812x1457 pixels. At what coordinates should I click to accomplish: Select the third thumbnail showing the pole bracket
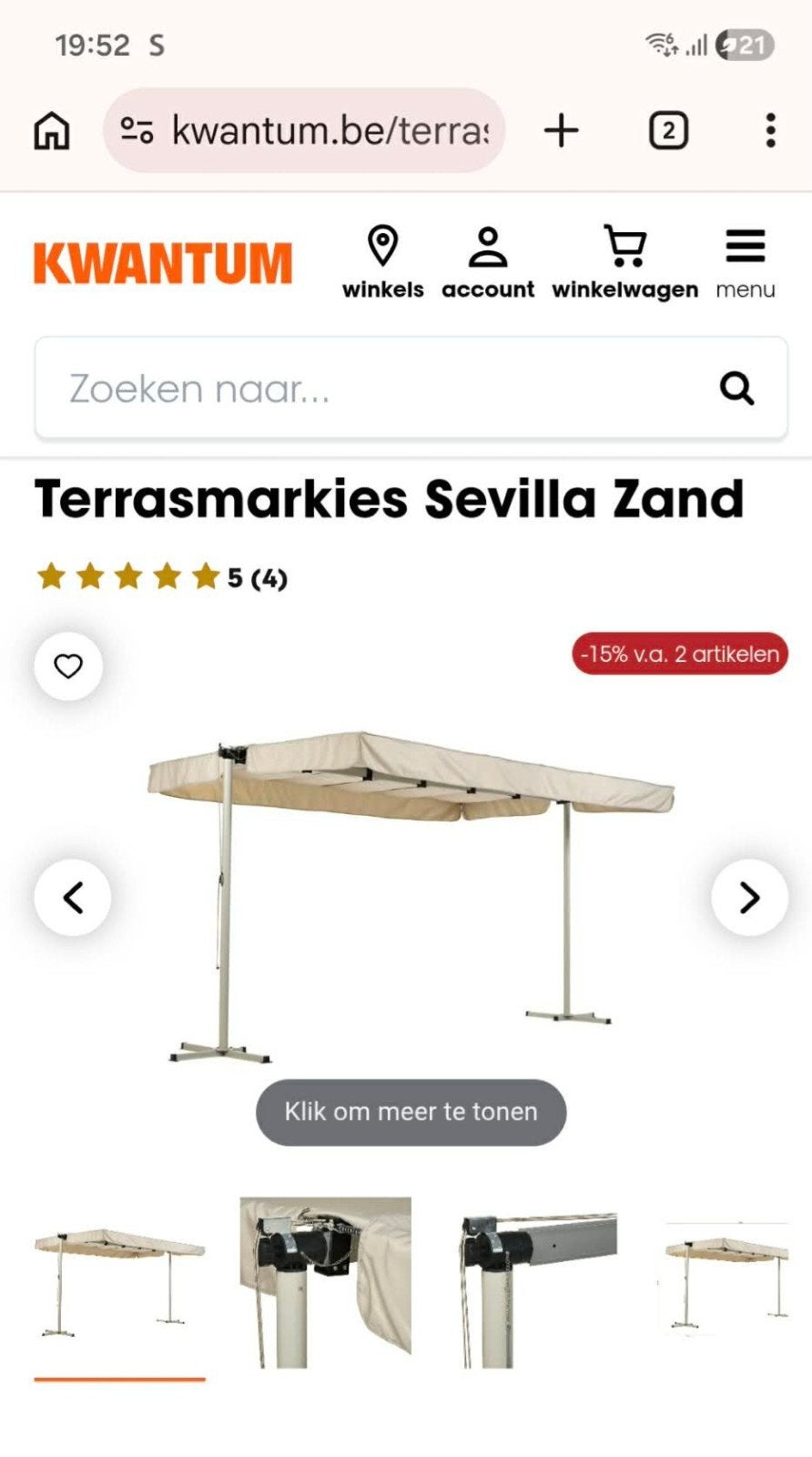coord(539,1282)
